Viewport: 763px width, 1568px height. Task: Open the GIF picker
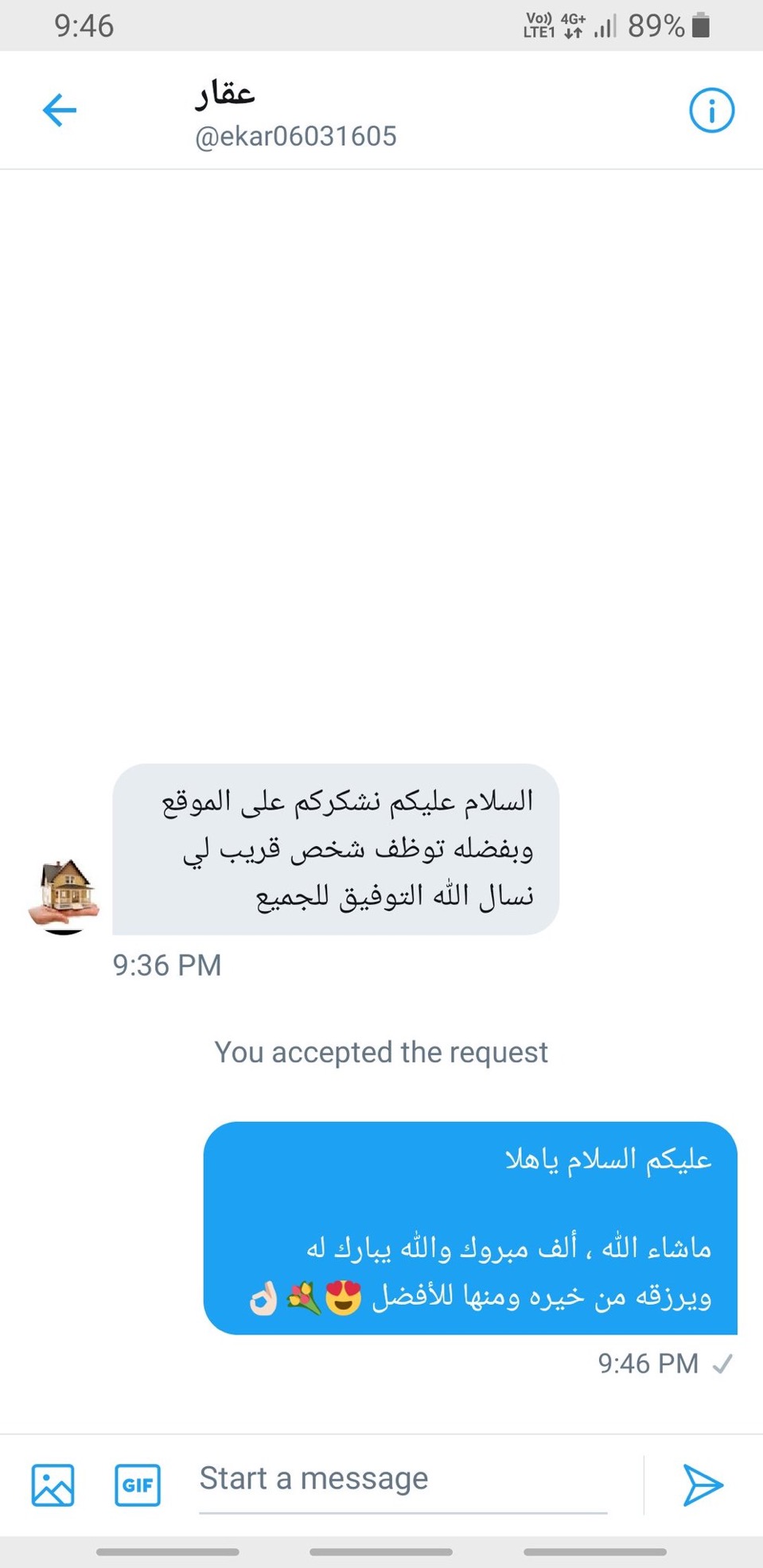pos(138,1485)
